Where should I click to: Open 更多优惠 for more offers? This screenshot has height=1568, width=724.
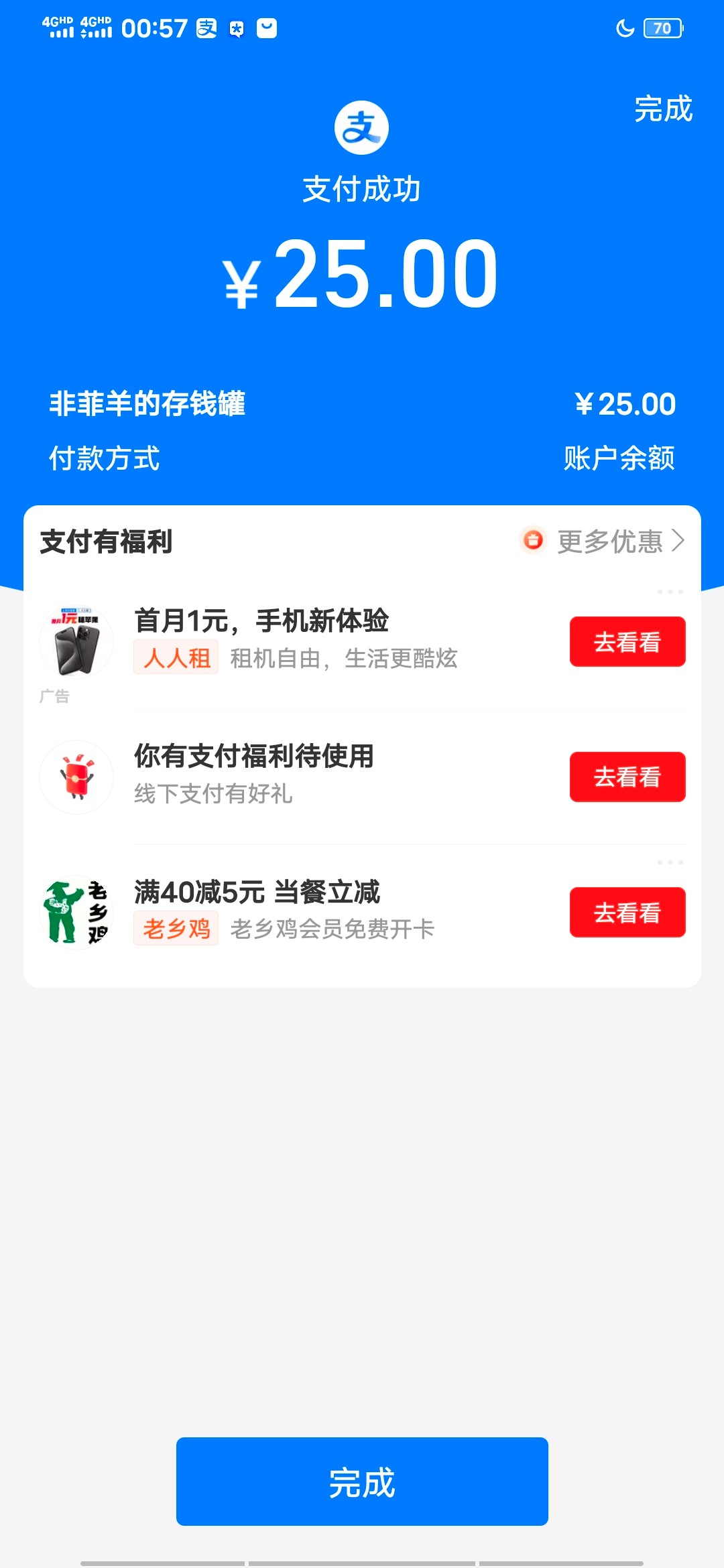click(610, 541)
